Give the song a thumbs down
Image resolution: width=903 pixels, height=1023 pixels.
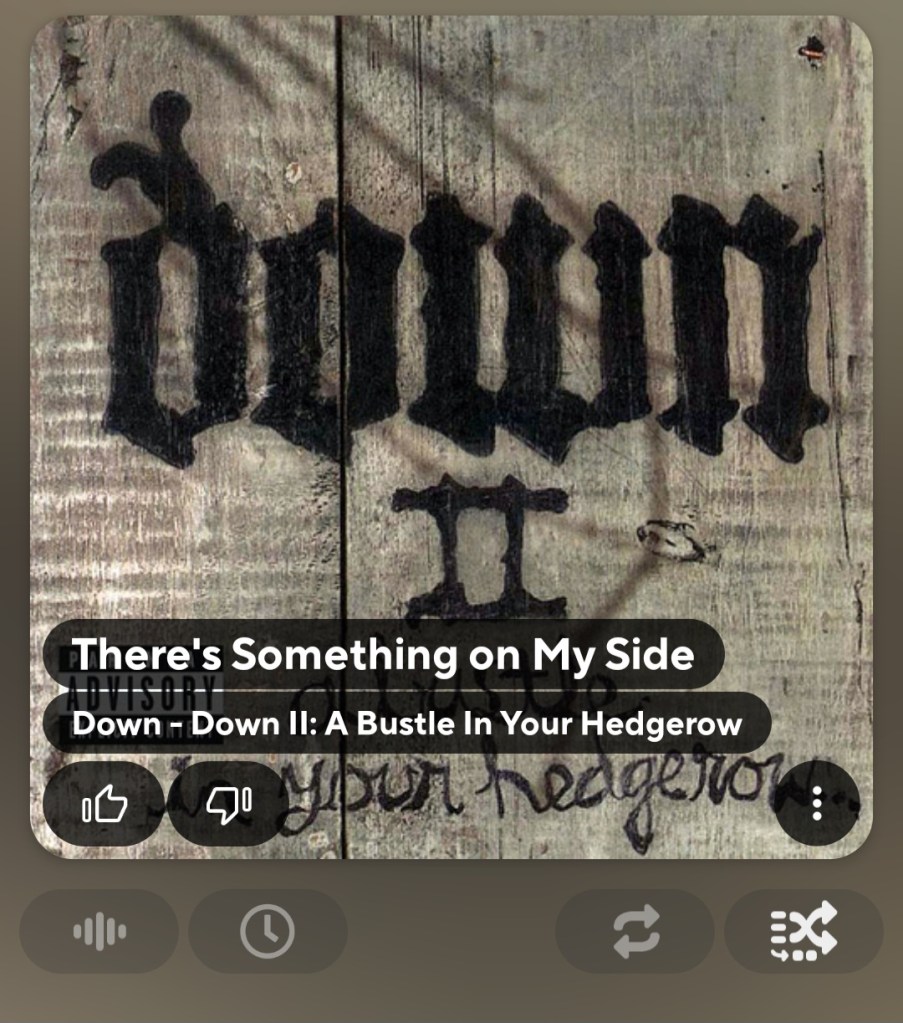coord(229,803)
